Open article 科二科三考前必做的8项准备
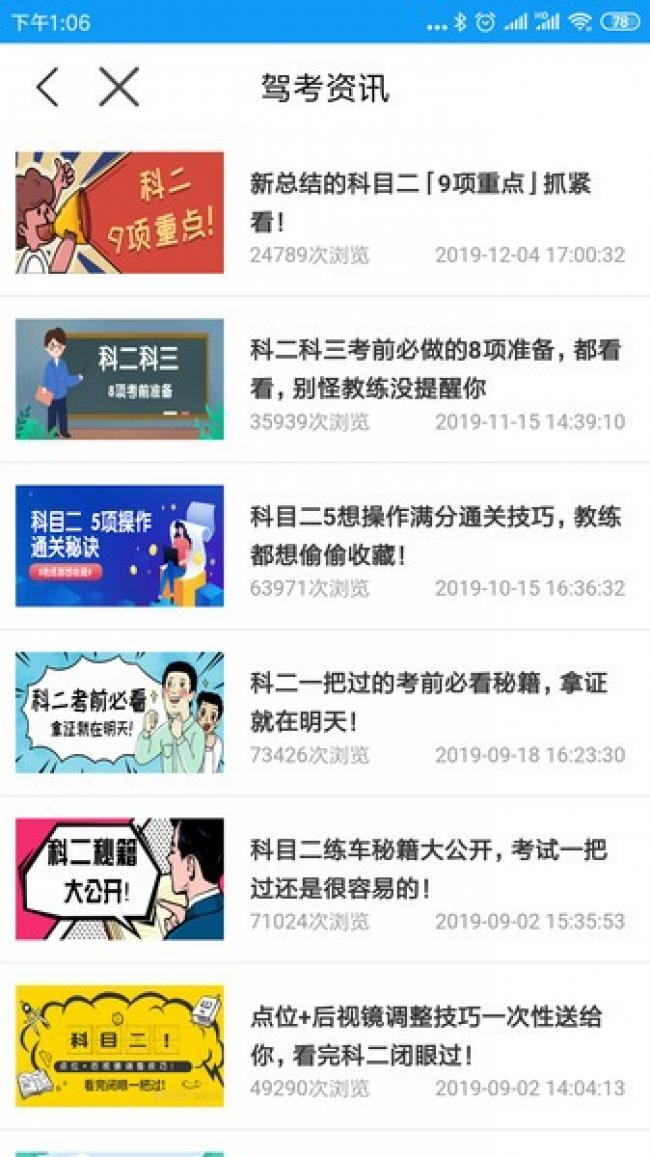 [x=434, y=367]
